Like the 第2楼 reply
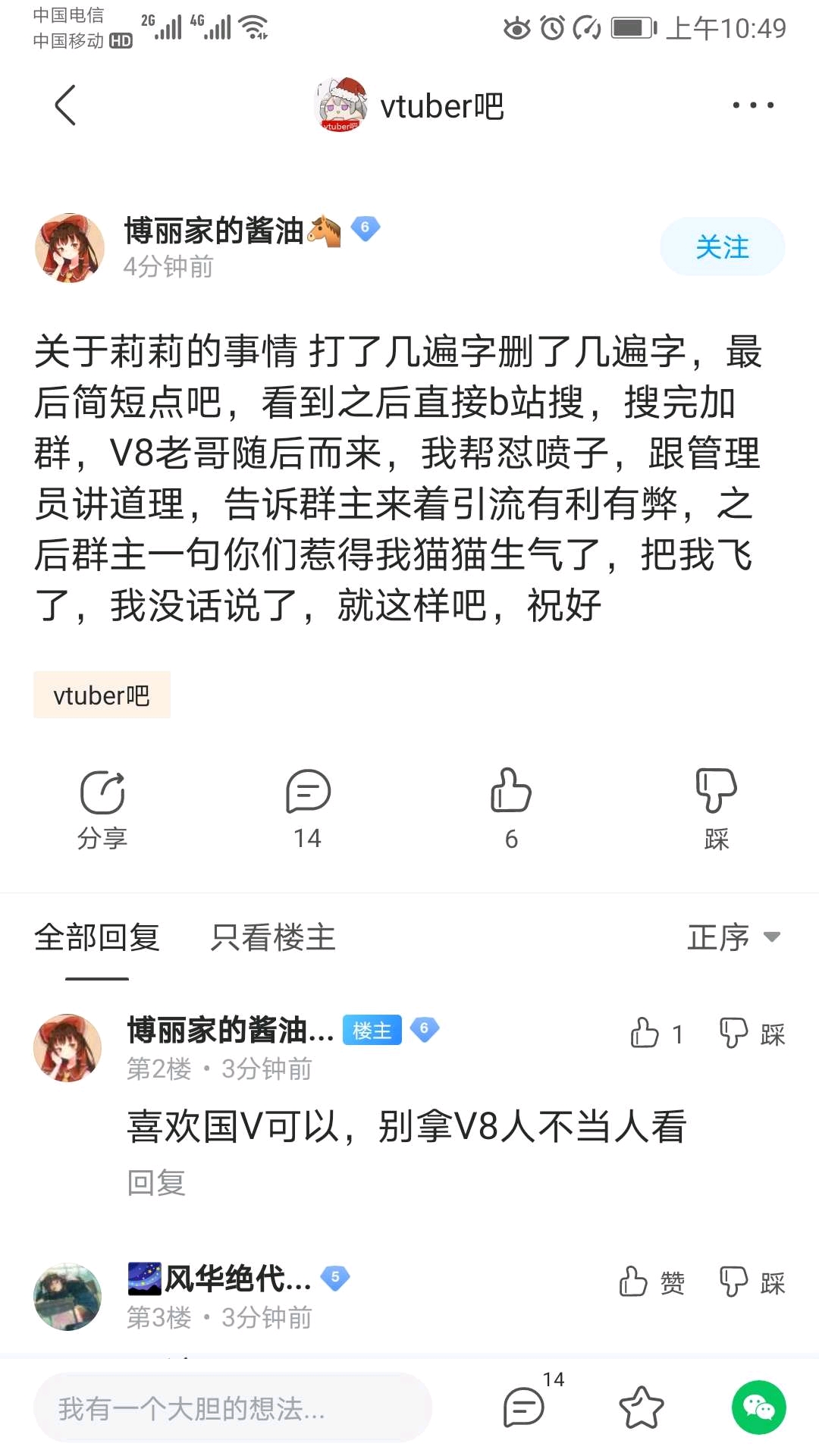Screen dimensions: 819x1456 coord(655,1033)
